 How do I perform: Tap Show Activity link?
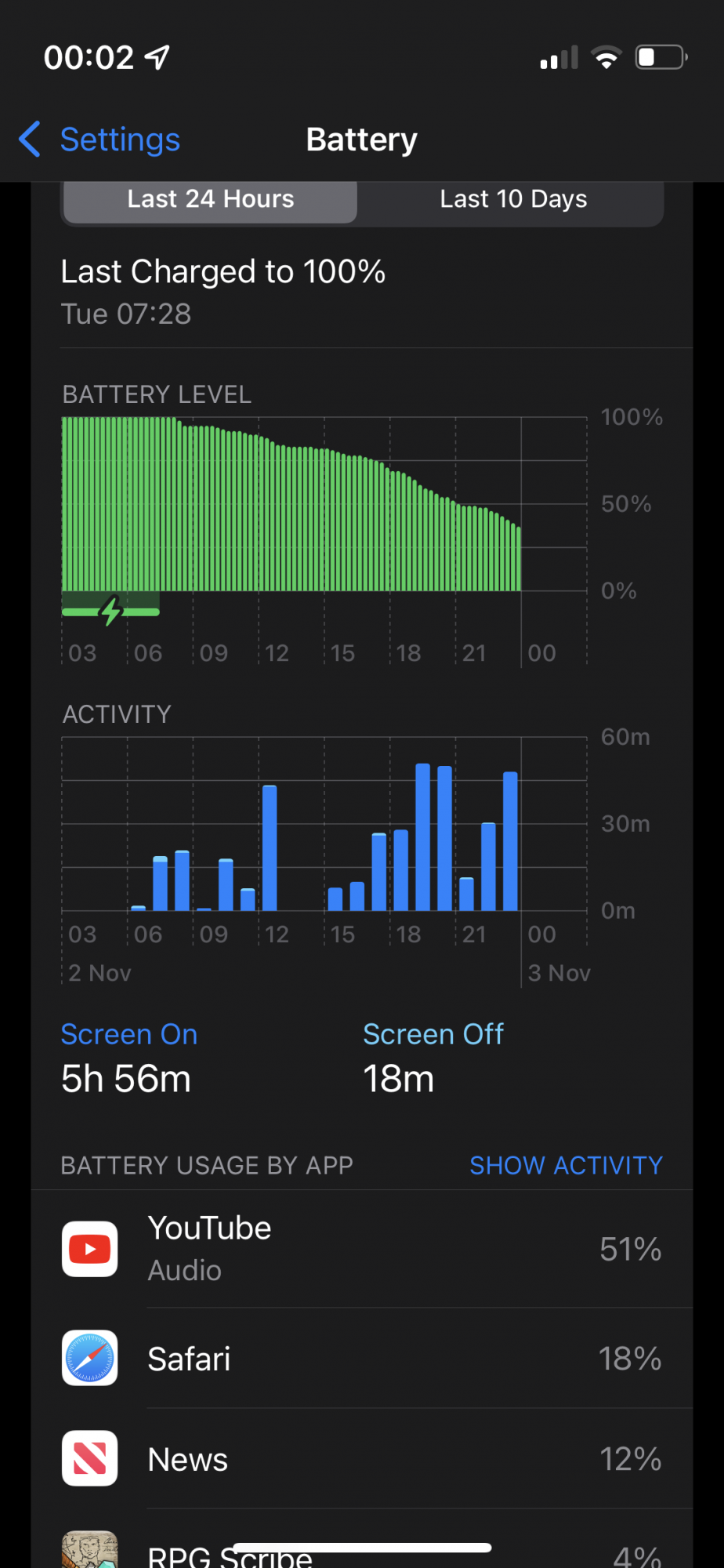click(565, 1165)
